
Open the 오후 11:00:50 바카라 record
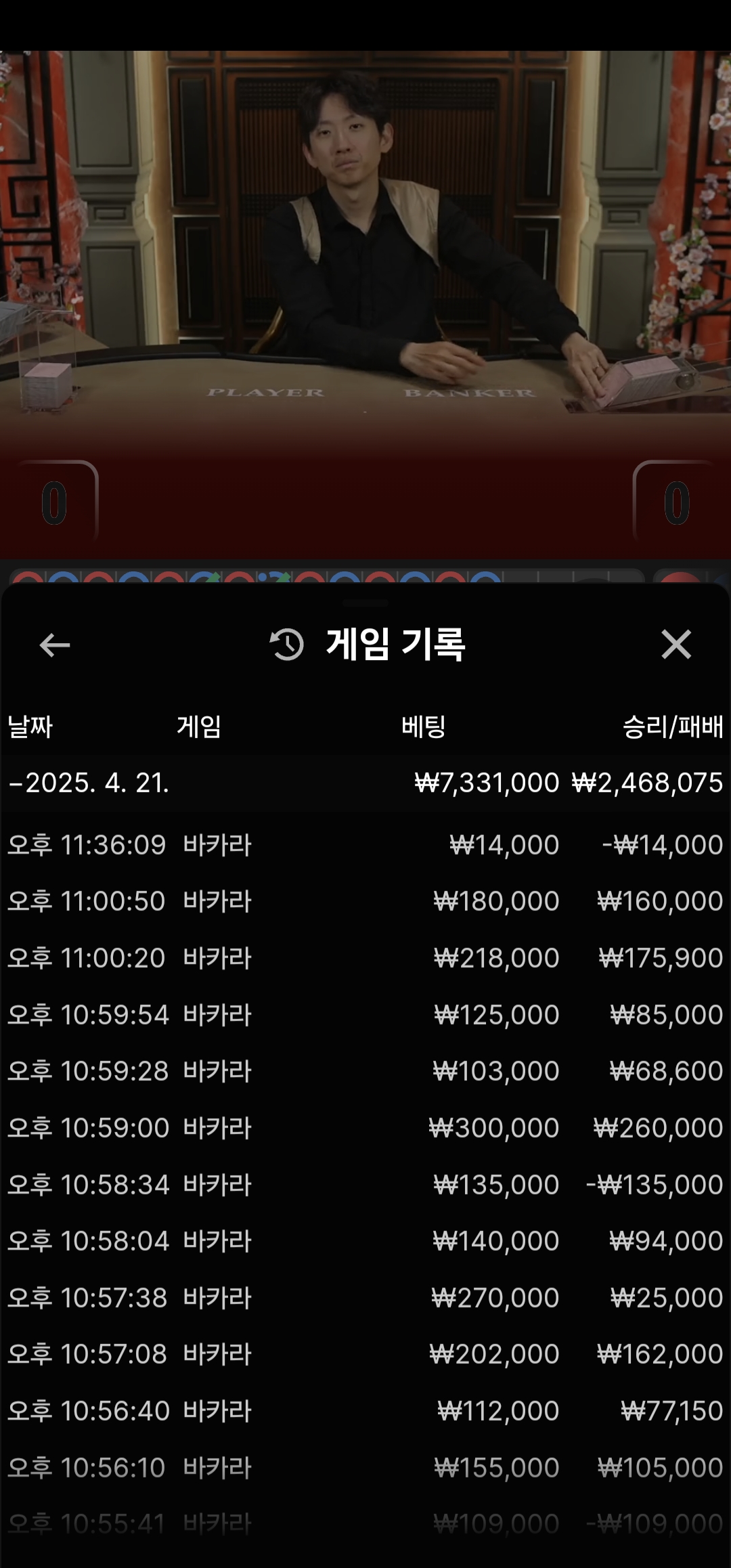coord(365,901)
